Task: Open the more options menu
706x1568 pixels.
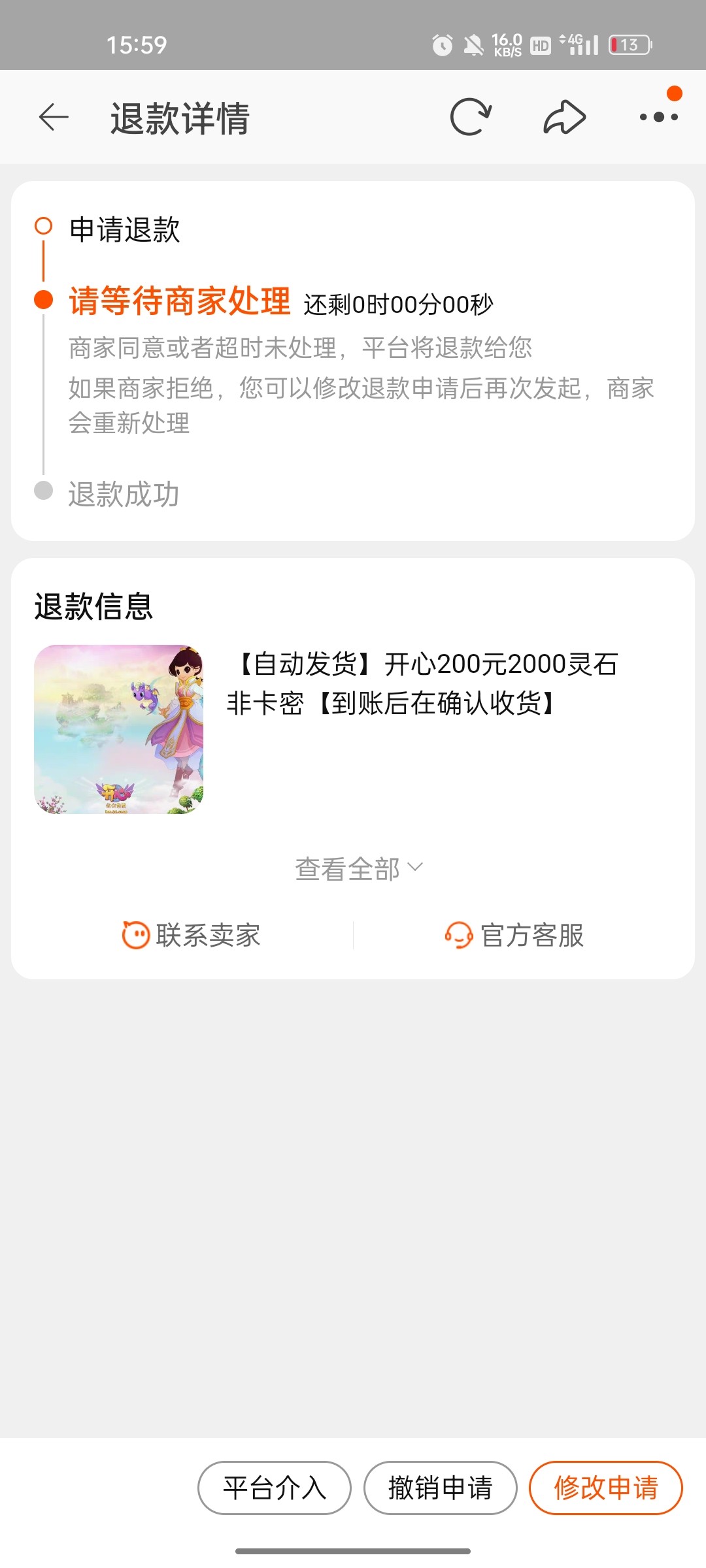Action: pos(658,118)
